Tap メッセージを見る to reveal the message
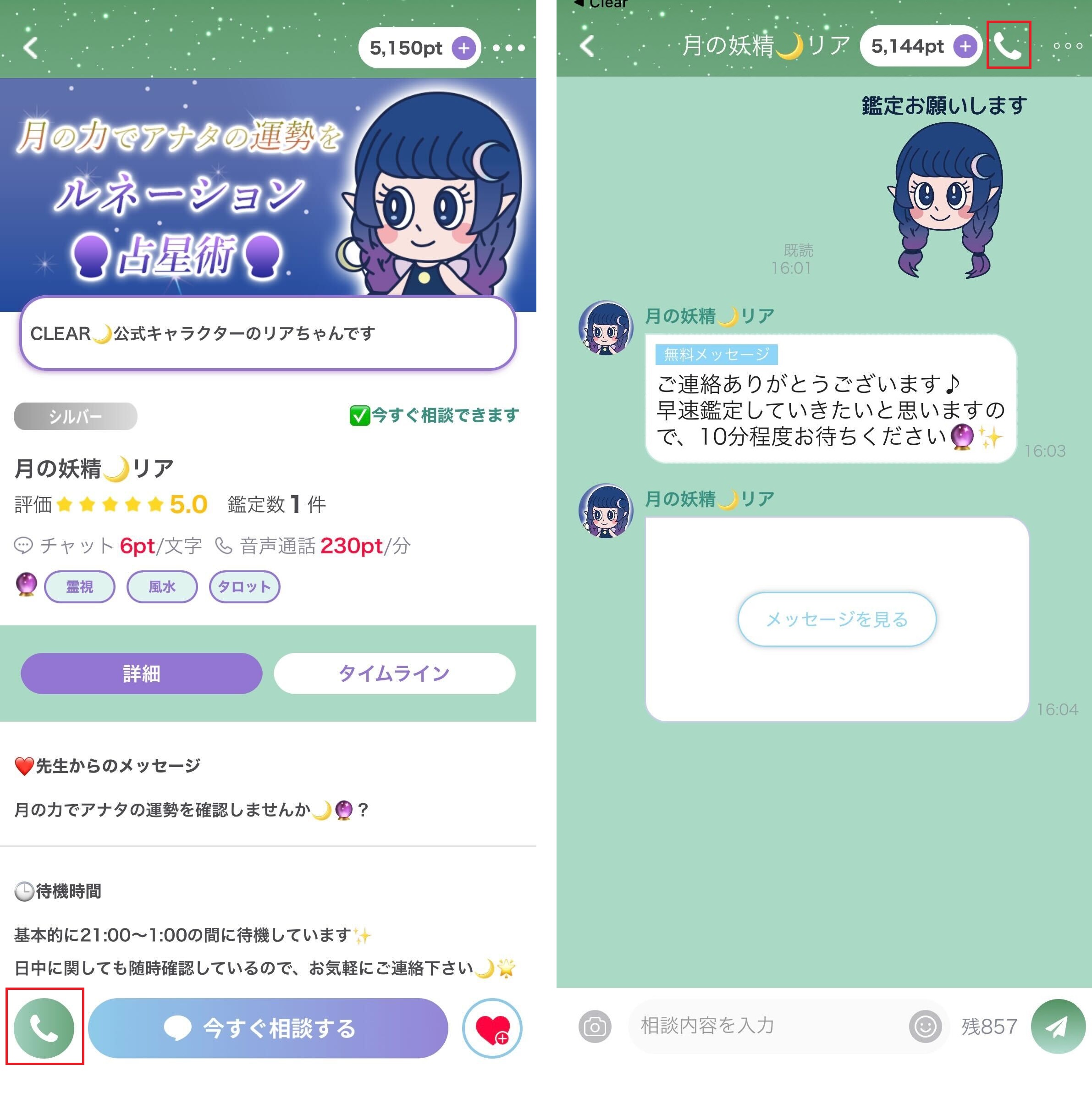Screen dimensions: 1092x1093 tap(836, 619)
